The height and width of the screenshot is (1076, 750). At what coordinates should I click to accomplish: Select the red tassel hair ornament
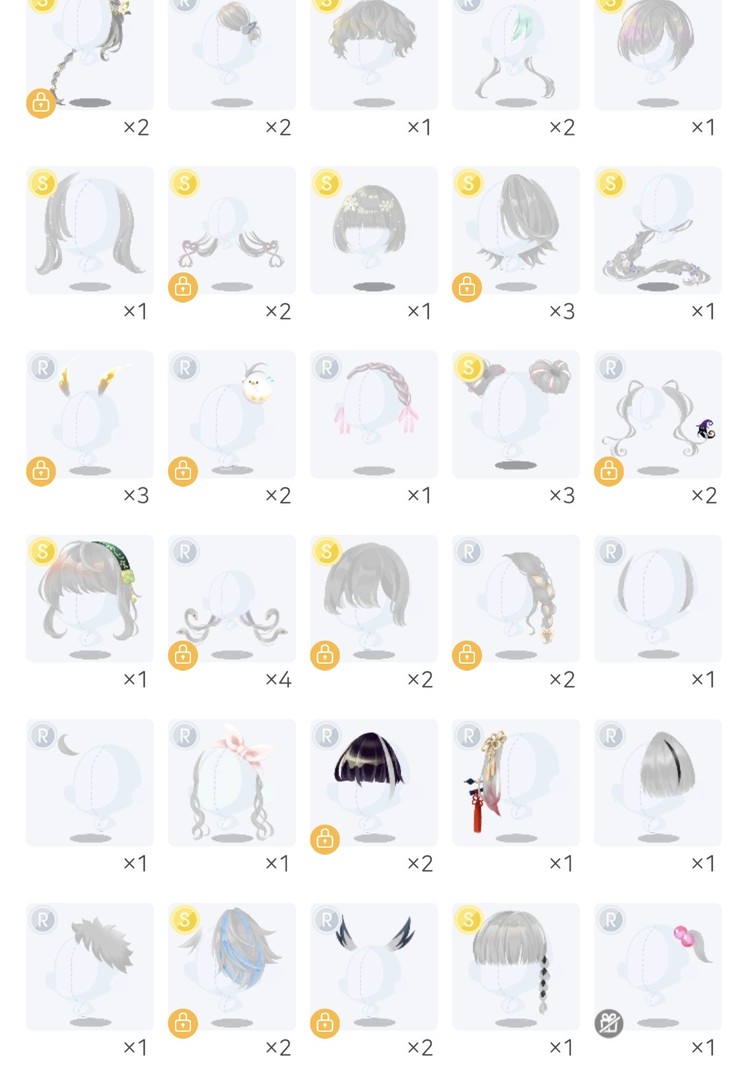pos(515,782)
